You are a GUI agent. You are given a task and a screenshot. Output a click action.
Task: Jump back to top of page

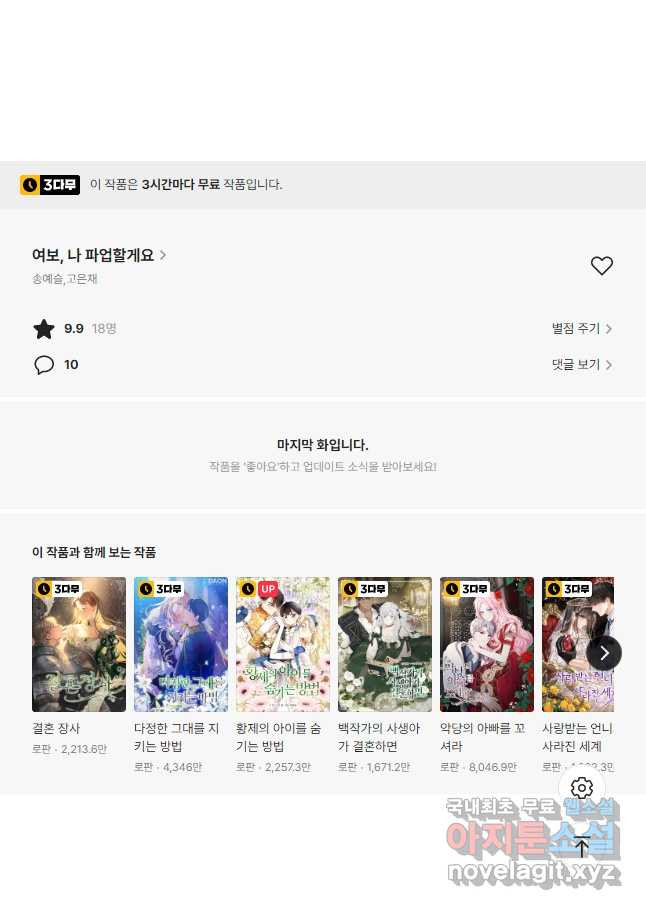pos(582,846)
